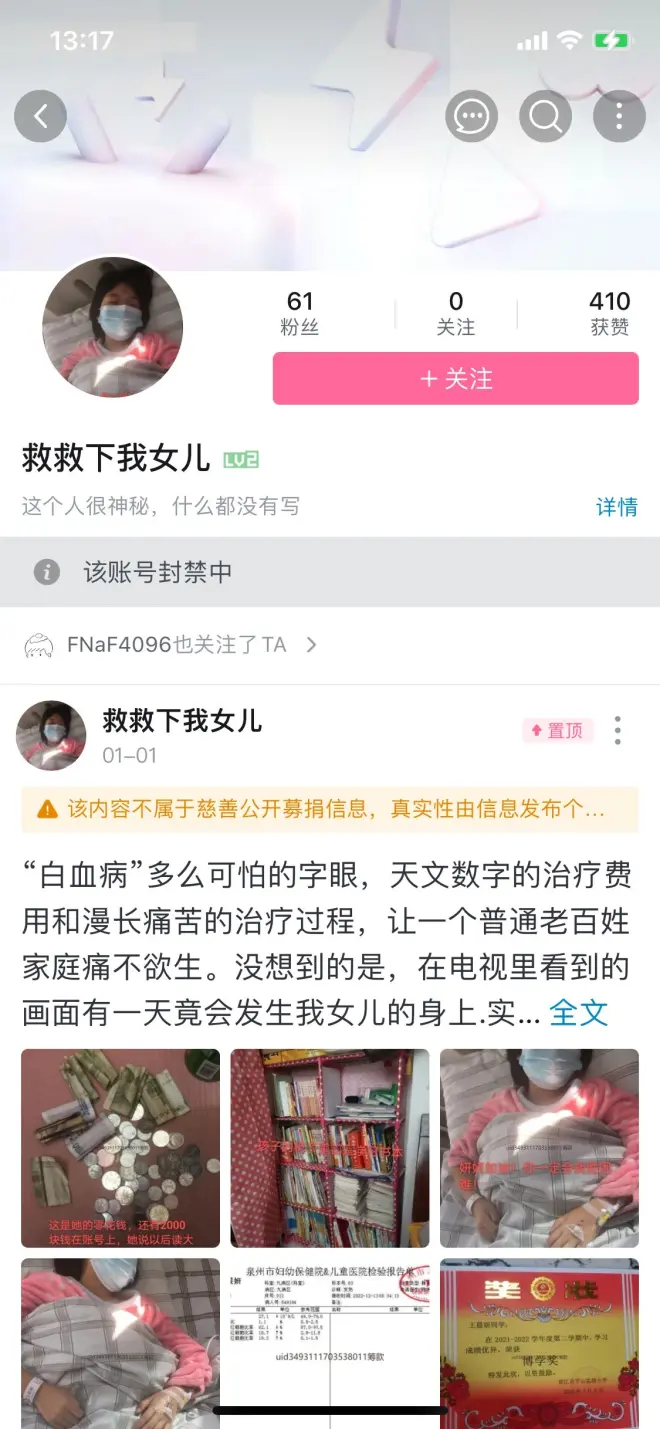Open the 关注 following count
This screenshot has width=660, height=1429.
coord(456,313)
